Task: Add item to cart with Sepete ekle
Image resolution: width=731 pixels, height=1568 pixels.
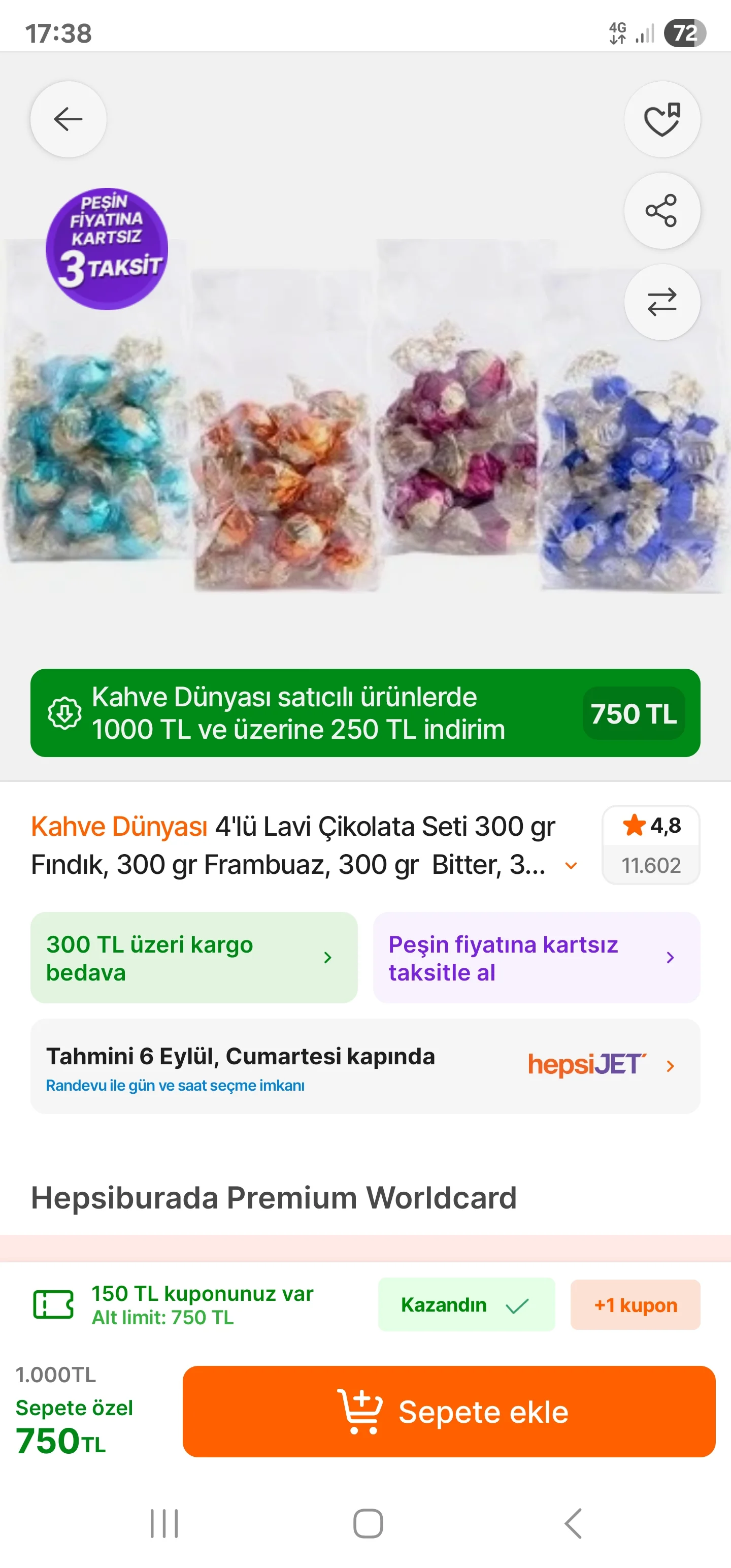Action: click(449, 1411)
